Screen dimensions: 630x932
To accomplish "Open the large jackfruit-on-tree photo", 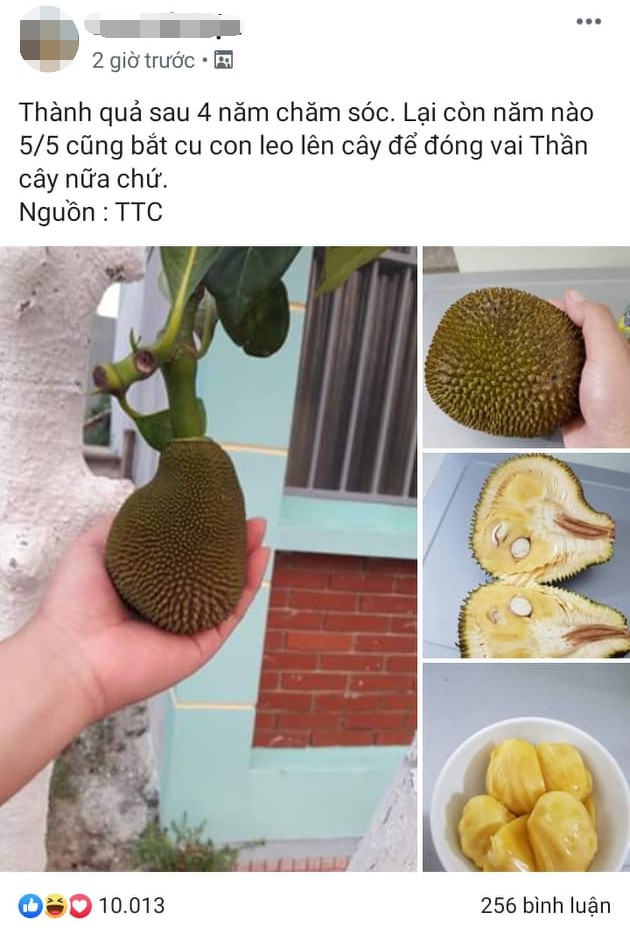I will pos(208,558).
